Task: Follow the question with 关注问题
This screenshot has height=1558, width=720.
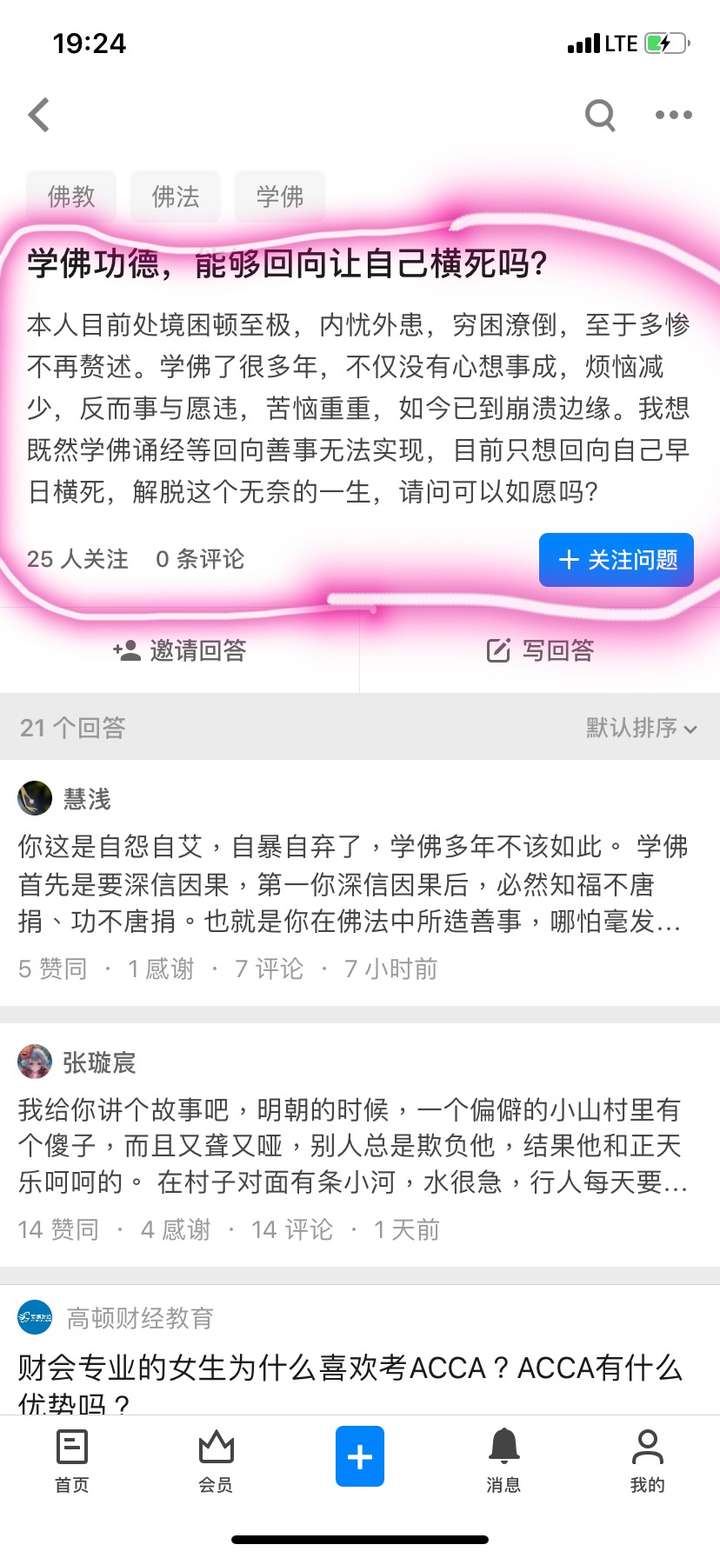Action: tap(616, 560)
